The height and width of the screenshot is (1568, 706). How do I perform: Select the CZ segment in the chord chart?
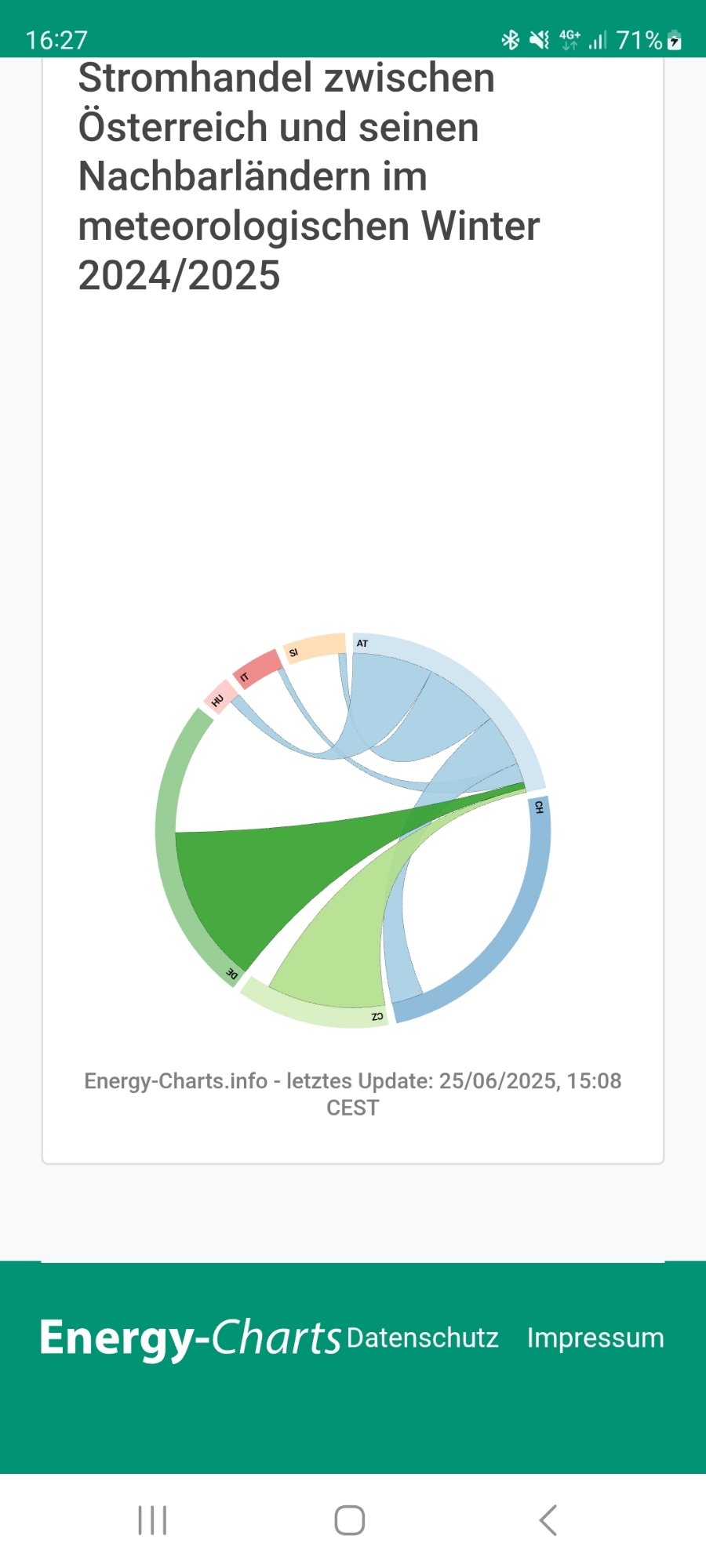(x=314, y=1011)
